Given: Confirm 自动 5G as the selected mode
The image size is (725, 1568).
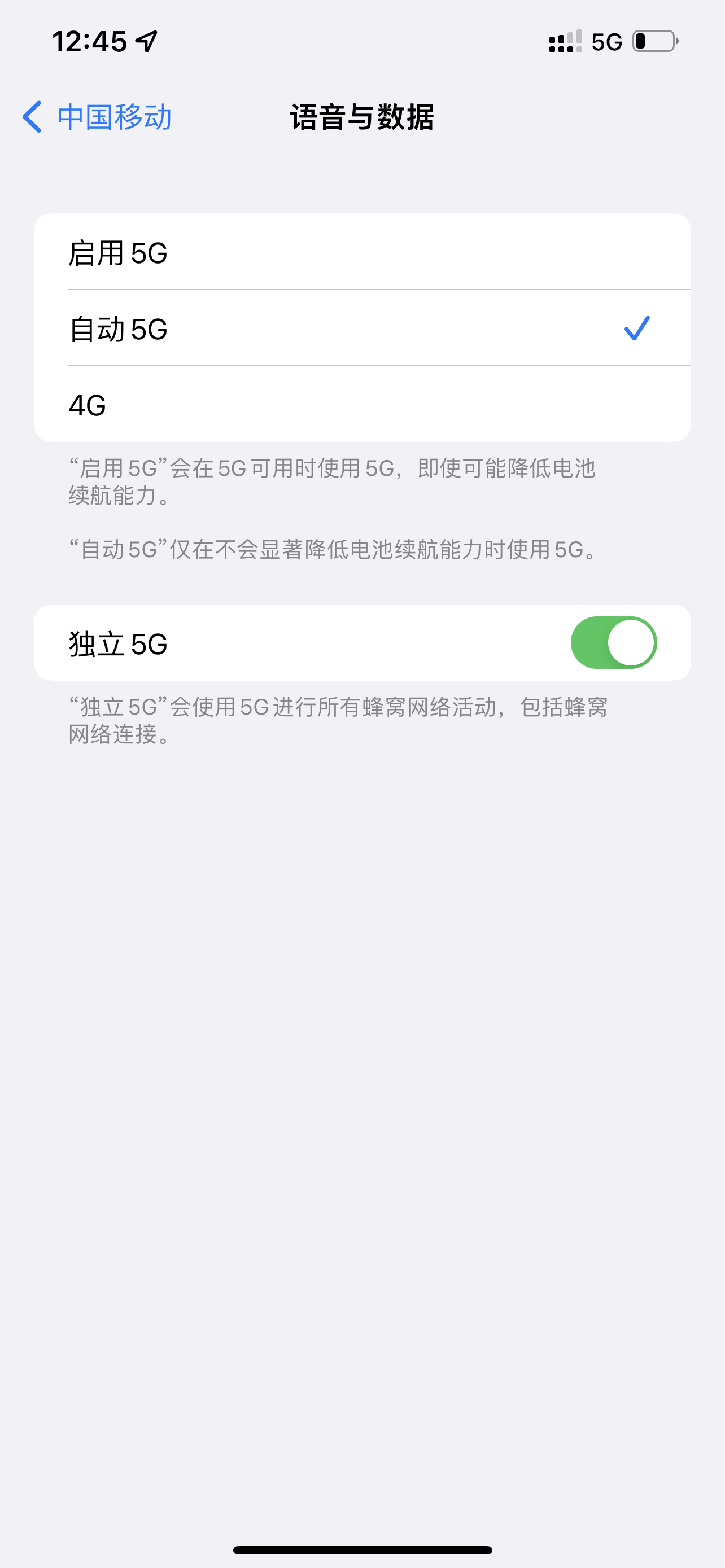Looking at the screenshot, I should pos(362,327).
